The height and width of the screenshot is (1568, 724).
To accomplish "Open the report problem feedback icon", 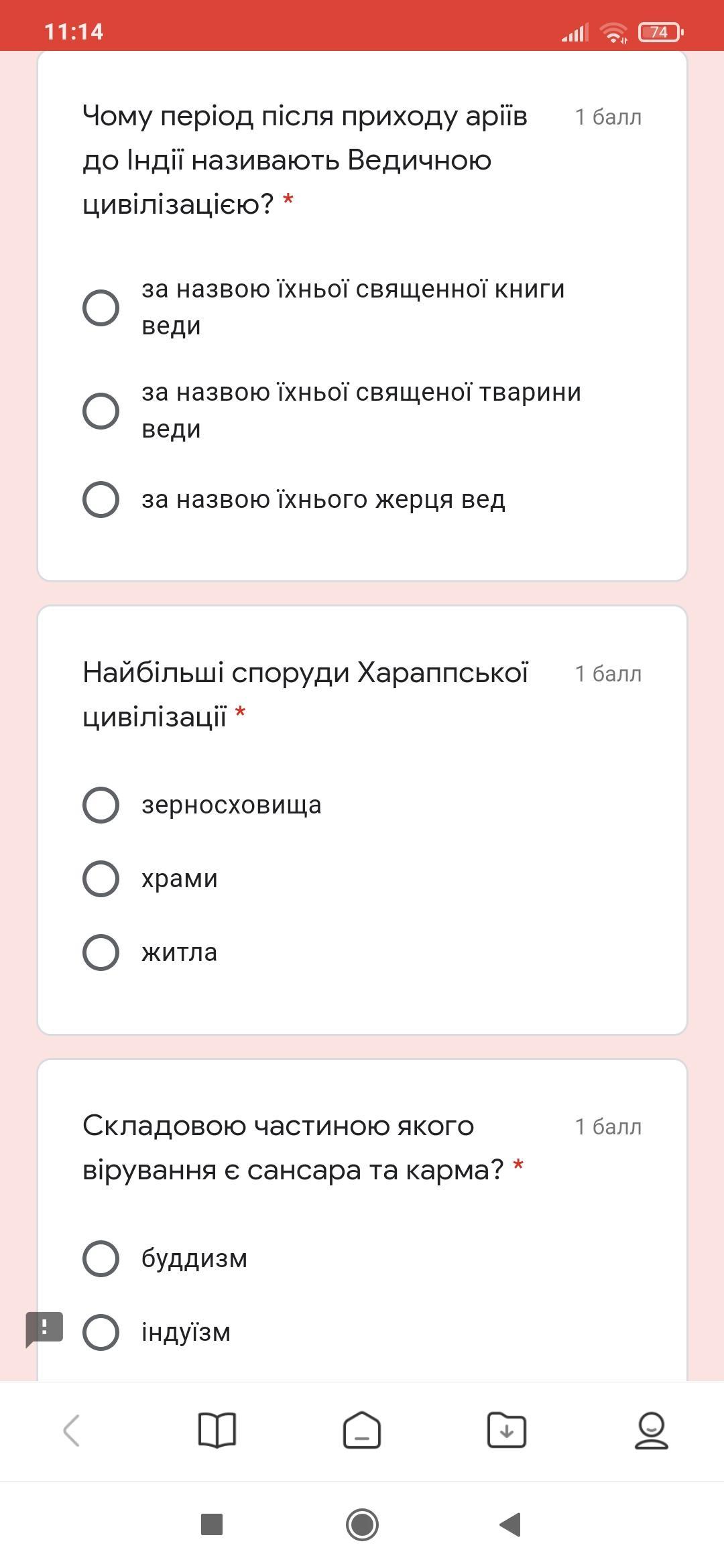I will [x=44, y=1329].
